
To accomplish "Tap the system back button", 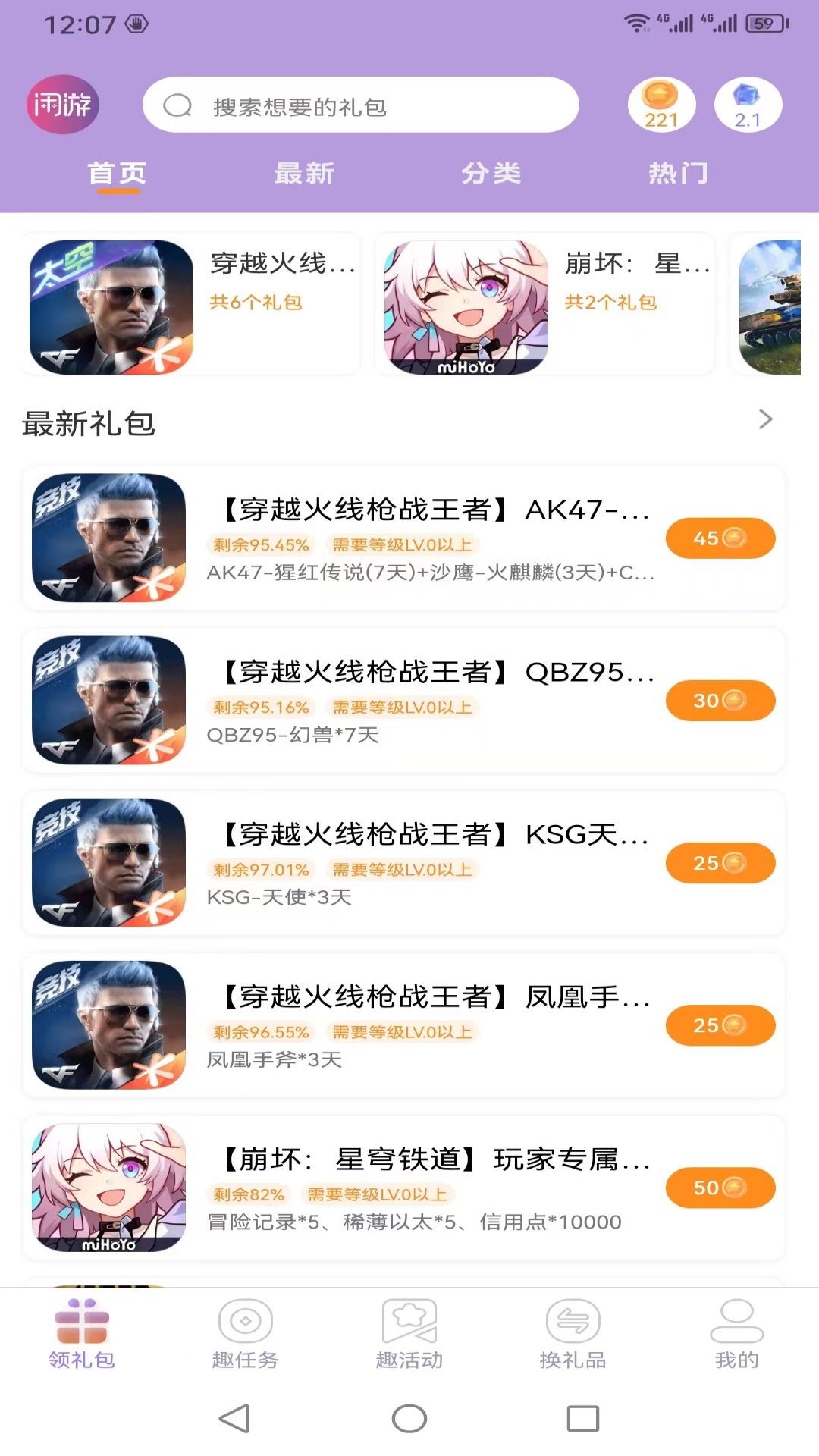I will point(234,1418).
